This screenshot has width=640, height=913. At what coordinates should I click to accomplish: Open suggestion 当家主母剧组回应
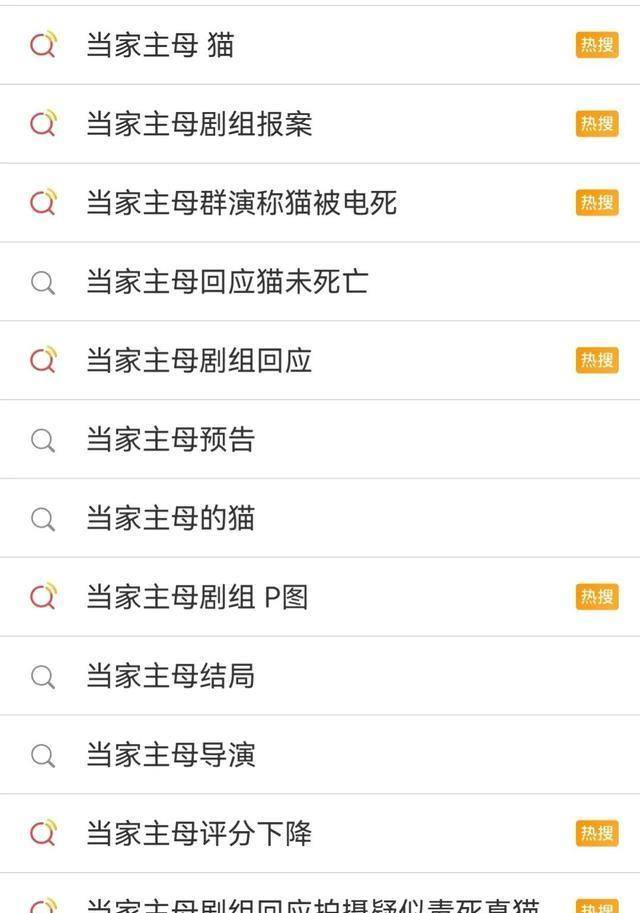coord(199,360)
